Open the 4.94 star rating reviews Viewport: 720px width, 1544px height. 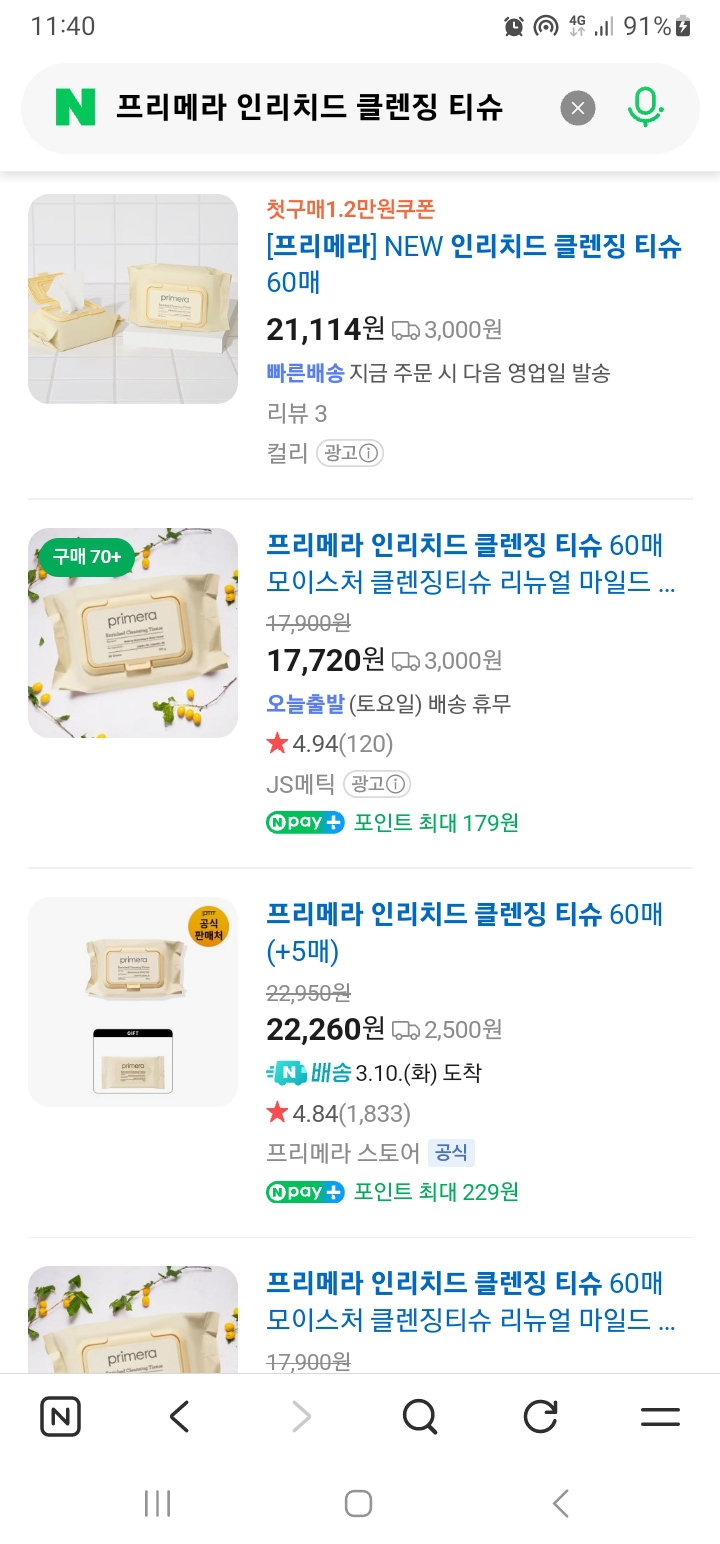332,743
